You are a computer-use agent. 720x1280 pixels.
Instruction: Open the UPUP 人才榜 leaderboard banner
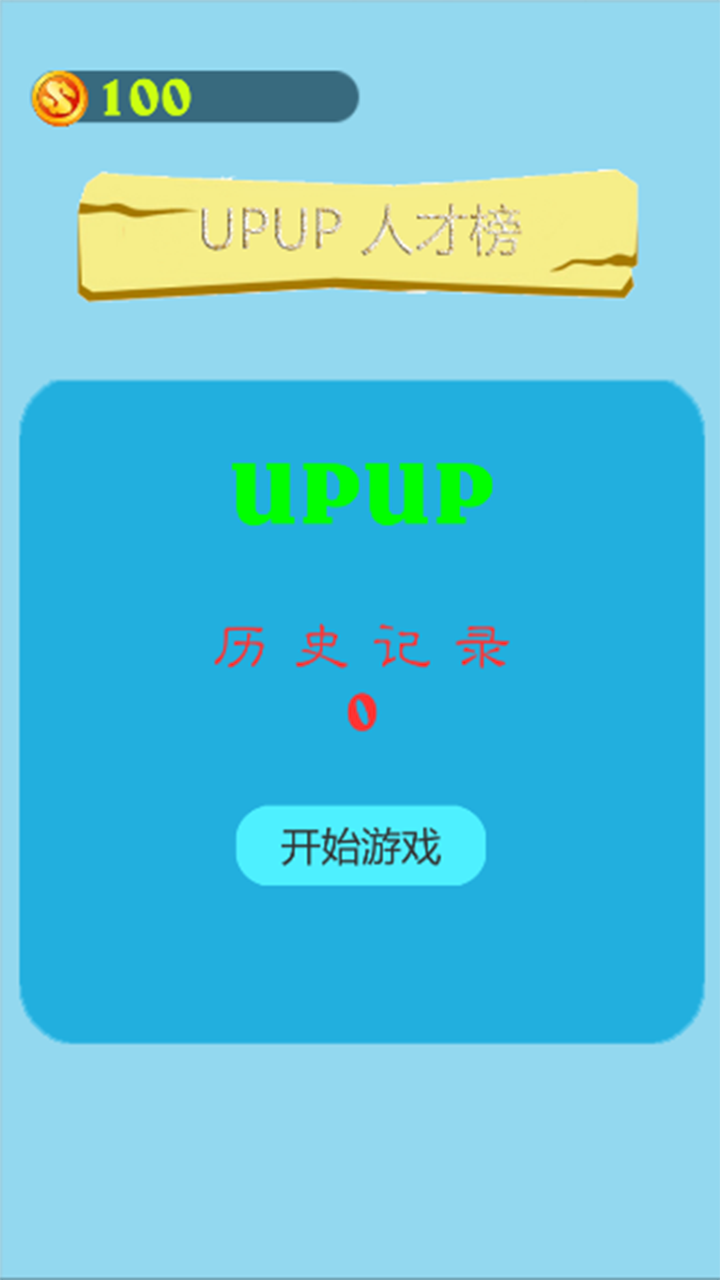click(x=358, y=235)
